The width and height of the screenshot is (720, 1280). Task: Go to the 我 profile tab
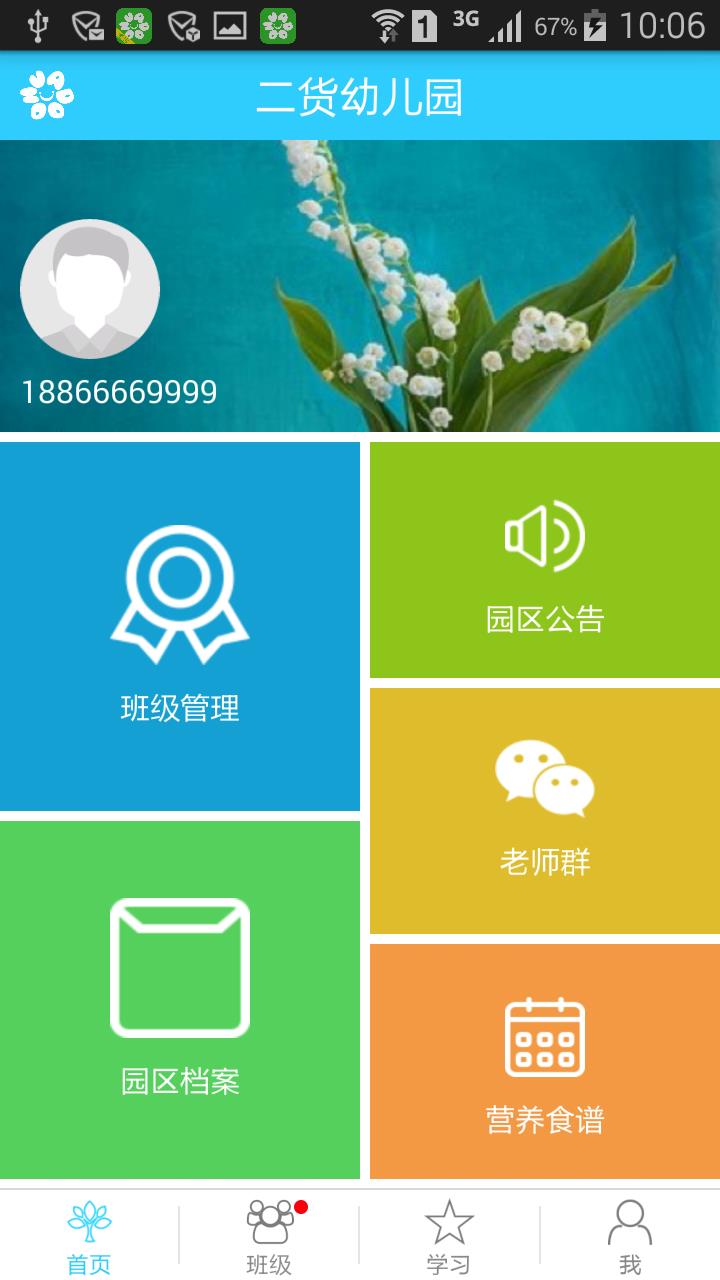click(x=629, y=1236)
